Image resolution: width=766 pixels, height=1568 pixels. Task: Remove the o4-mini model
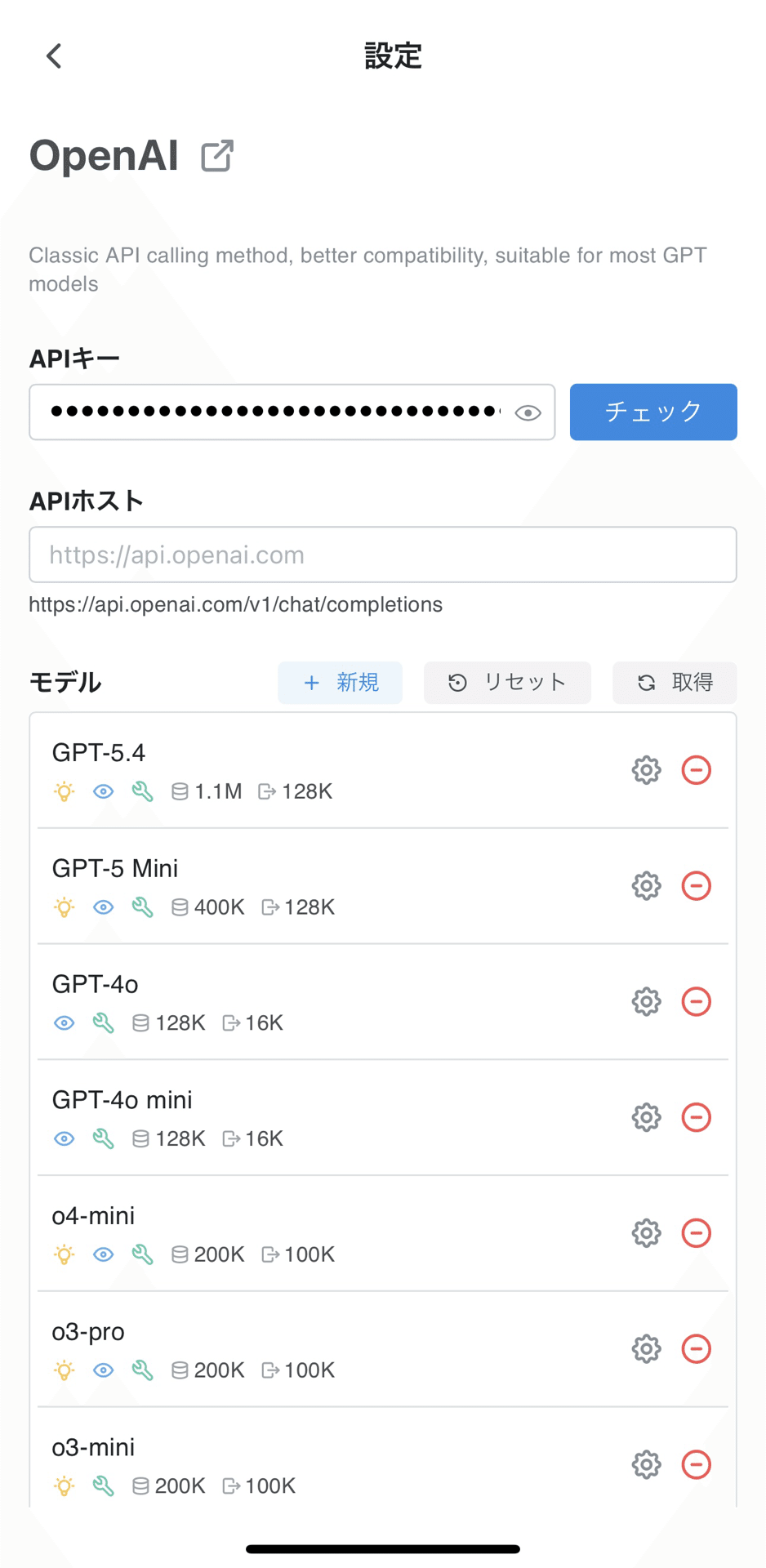tap(696, 1233)
